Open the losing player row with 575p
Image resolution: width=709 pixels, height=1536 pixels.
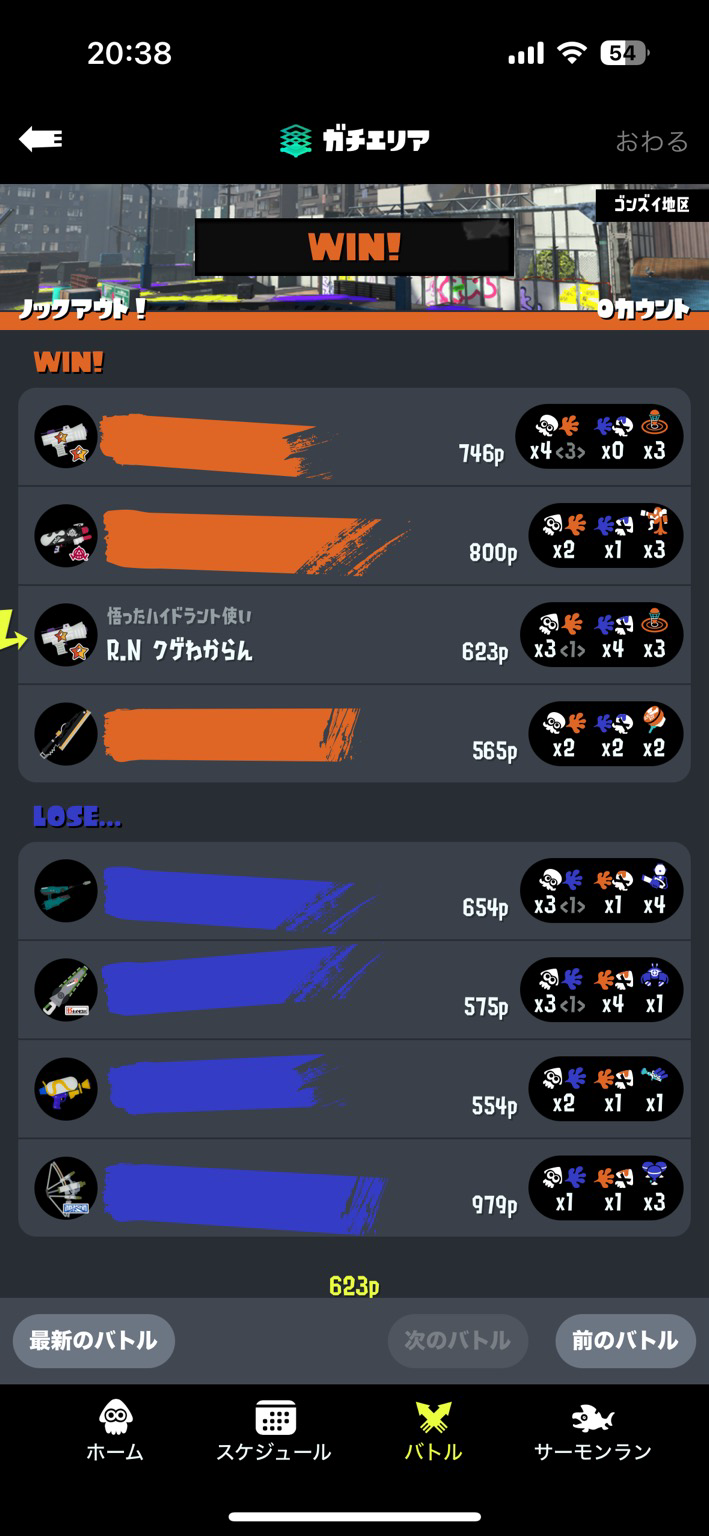click(354, 990)
